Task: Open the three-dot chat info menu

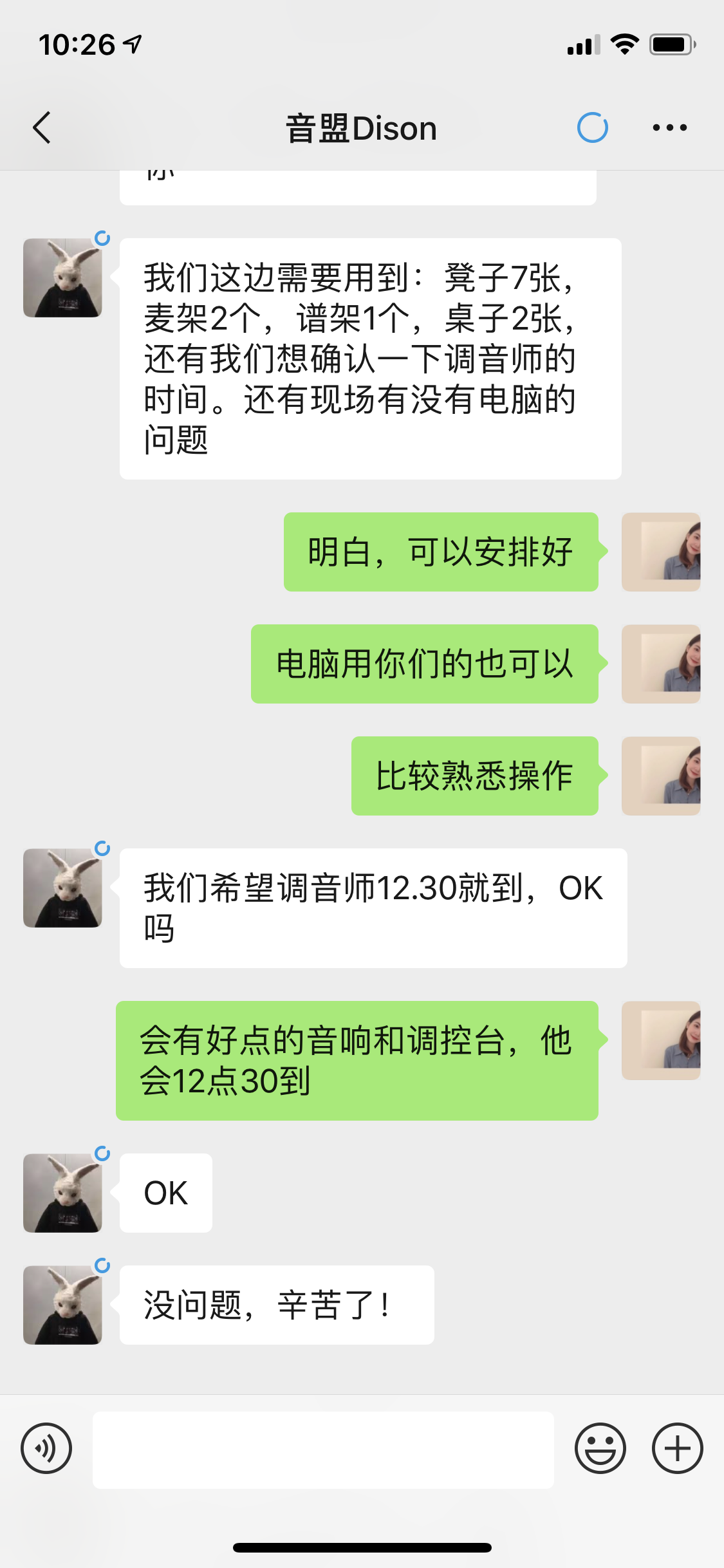Action: (669, 127)
